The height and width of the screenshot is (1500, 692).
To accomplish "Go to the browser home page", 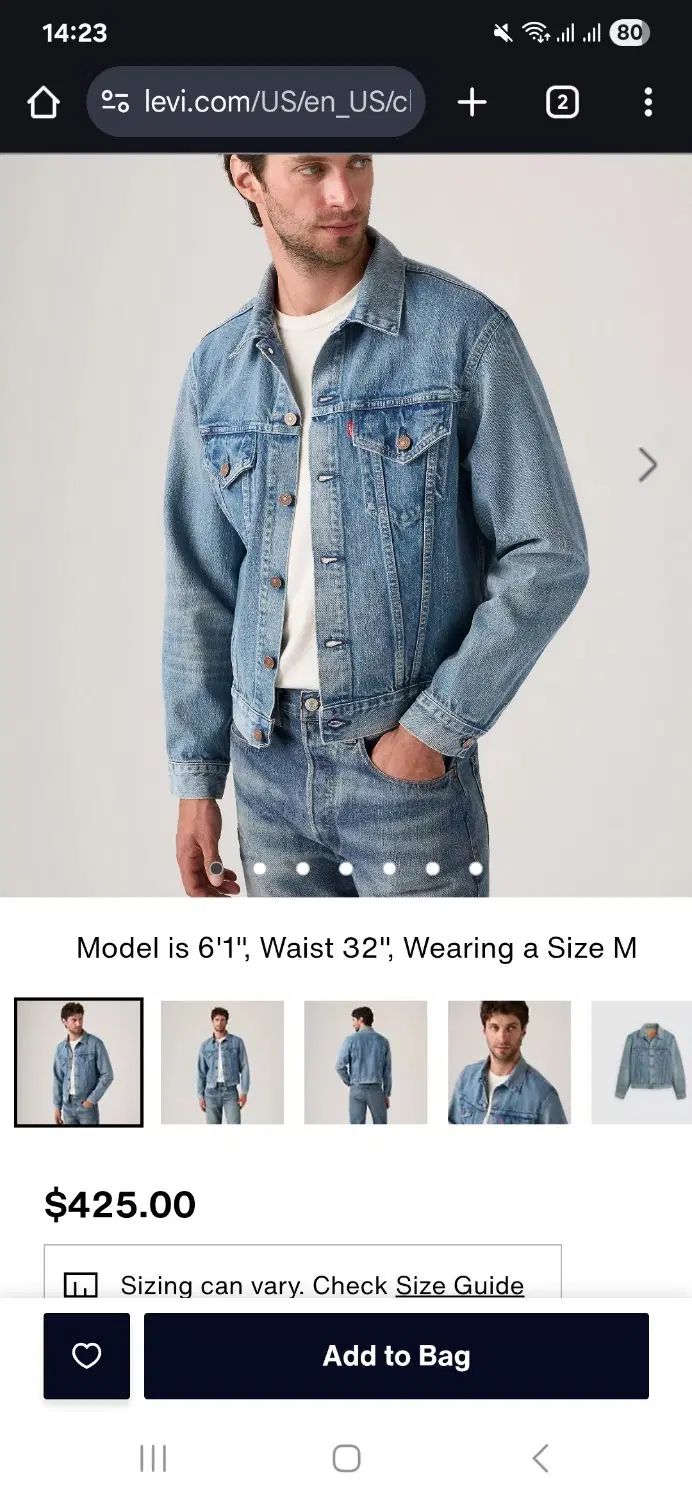I will 43,102.
